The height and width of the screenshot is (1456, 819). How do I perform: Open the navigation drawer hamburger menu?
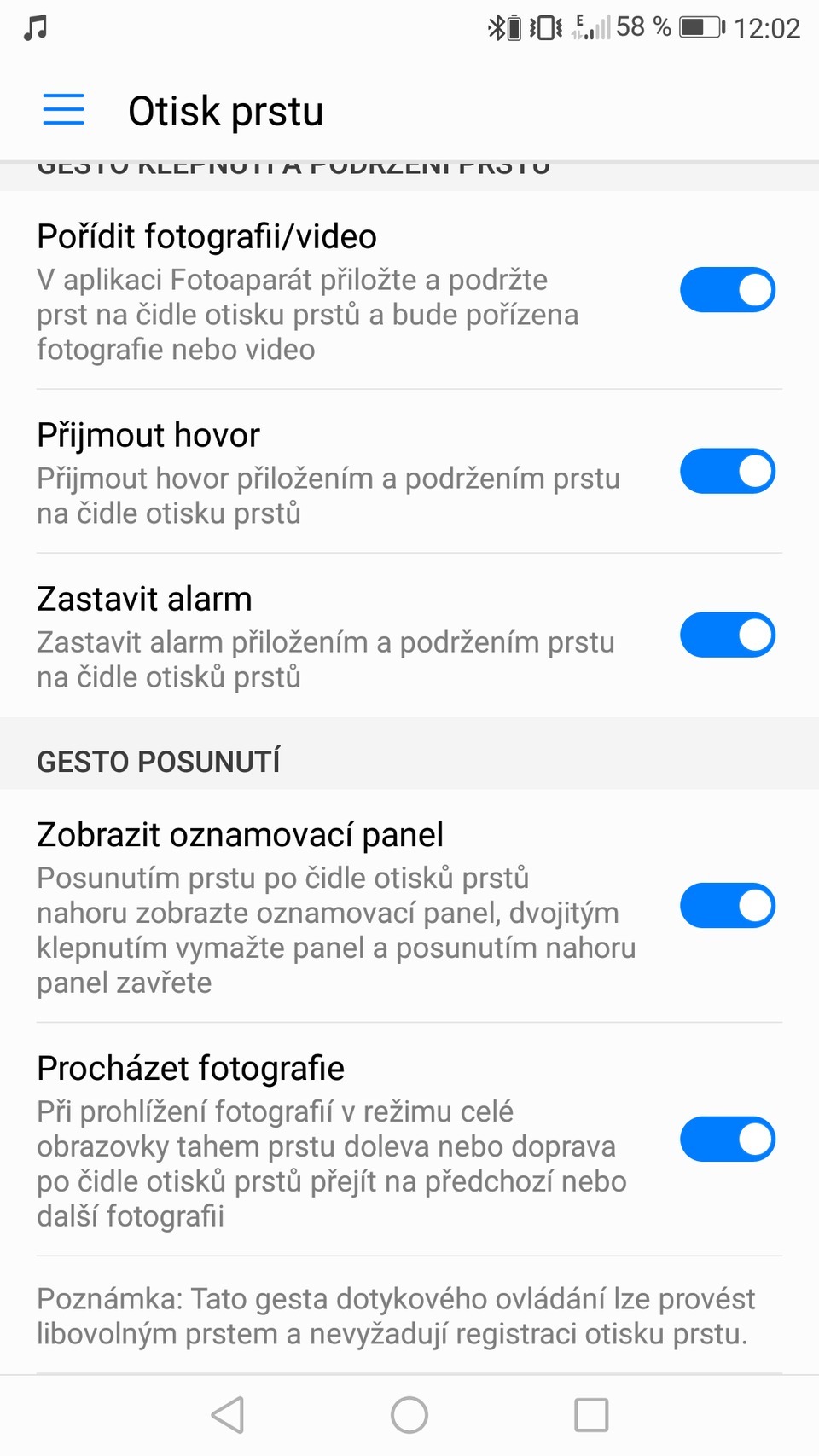pos(62,110)
